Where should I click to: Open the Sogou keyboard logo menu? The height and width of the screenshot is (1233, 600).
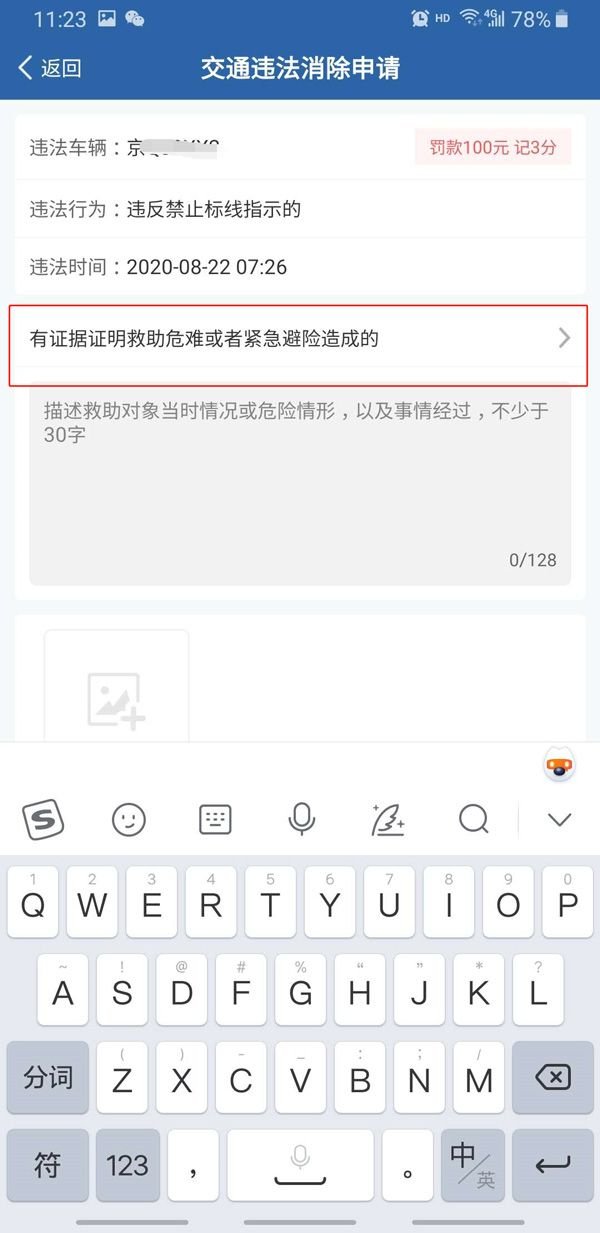[43, 820]
